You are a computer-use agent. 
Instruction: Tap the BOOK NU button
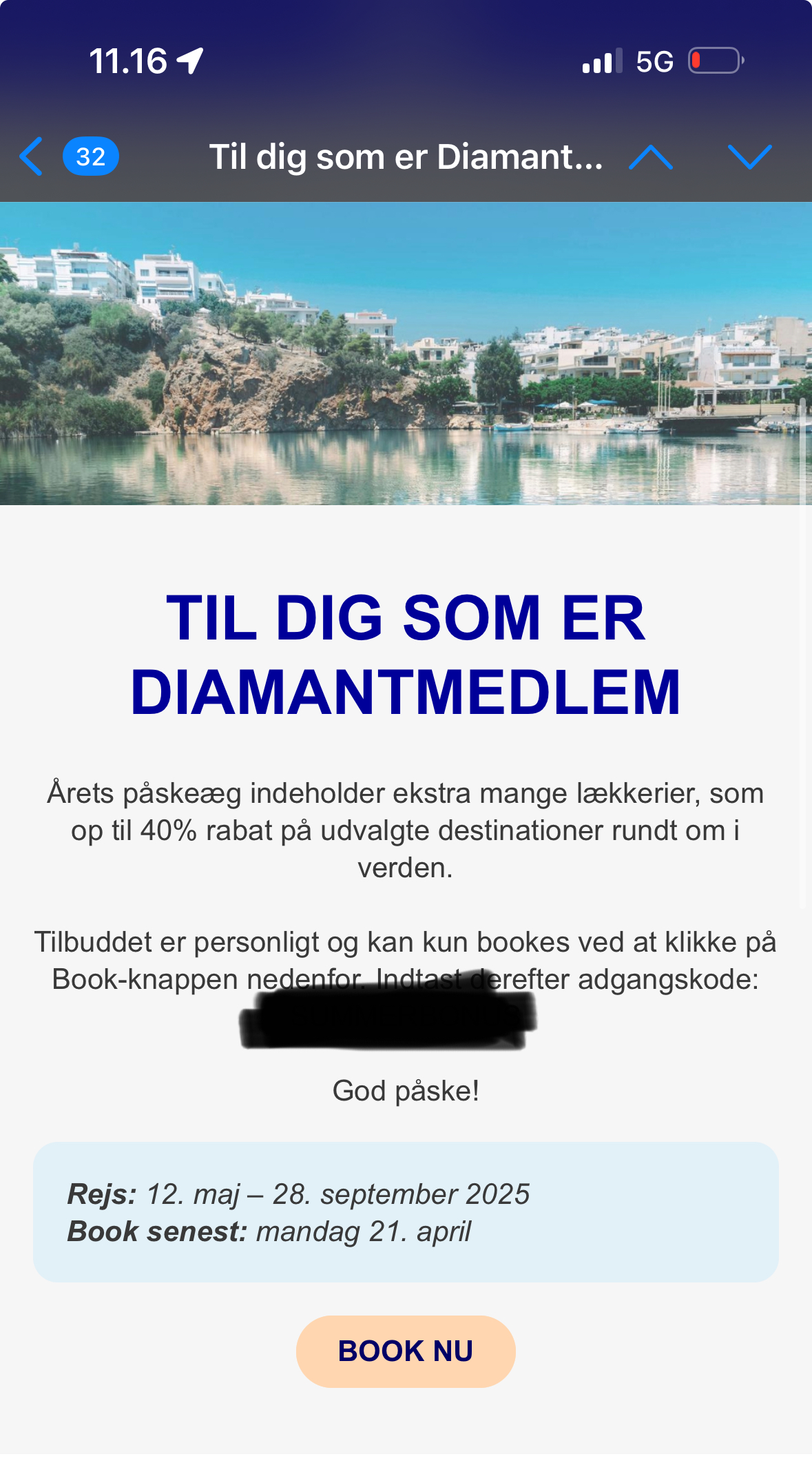[406, 1351]
